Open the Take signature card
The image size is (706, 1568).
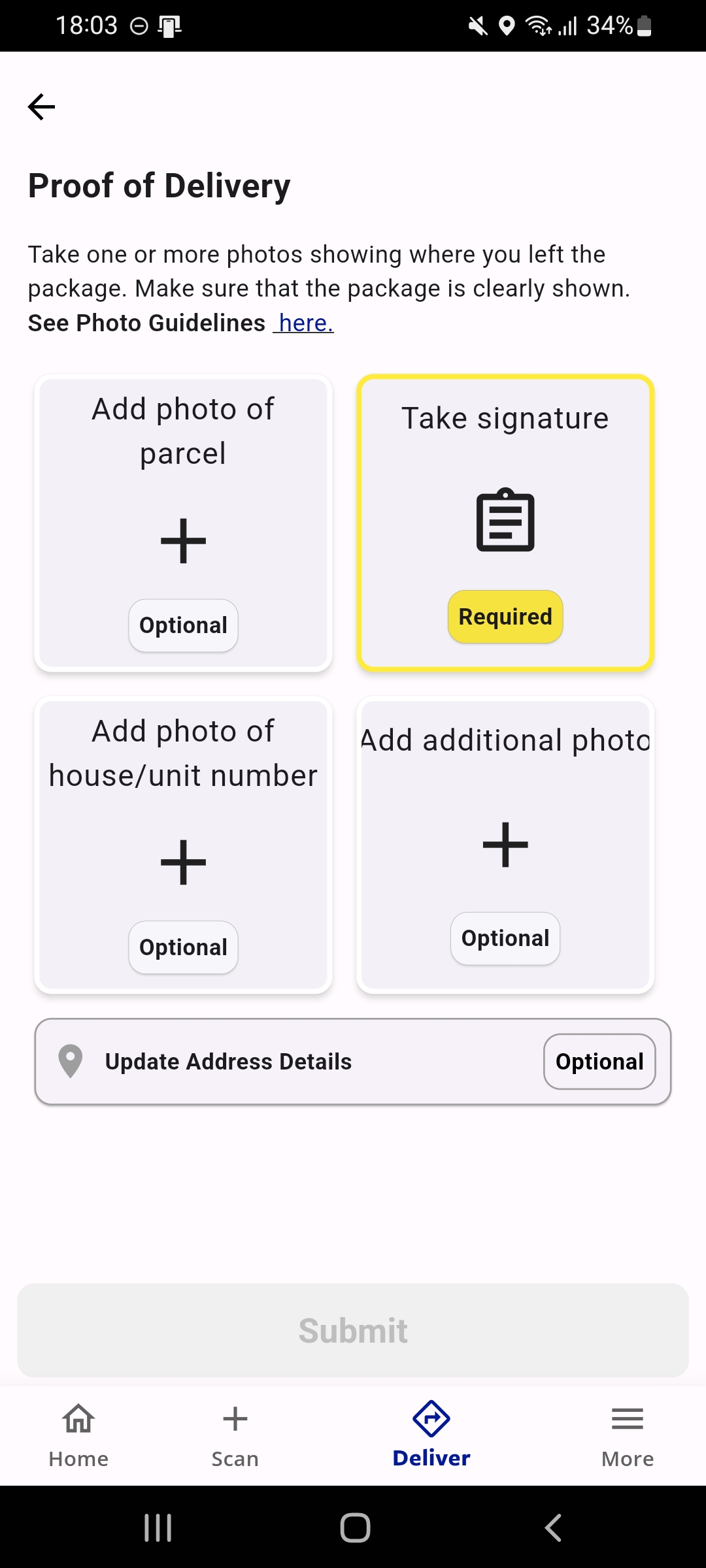click(x=505, y=523)
